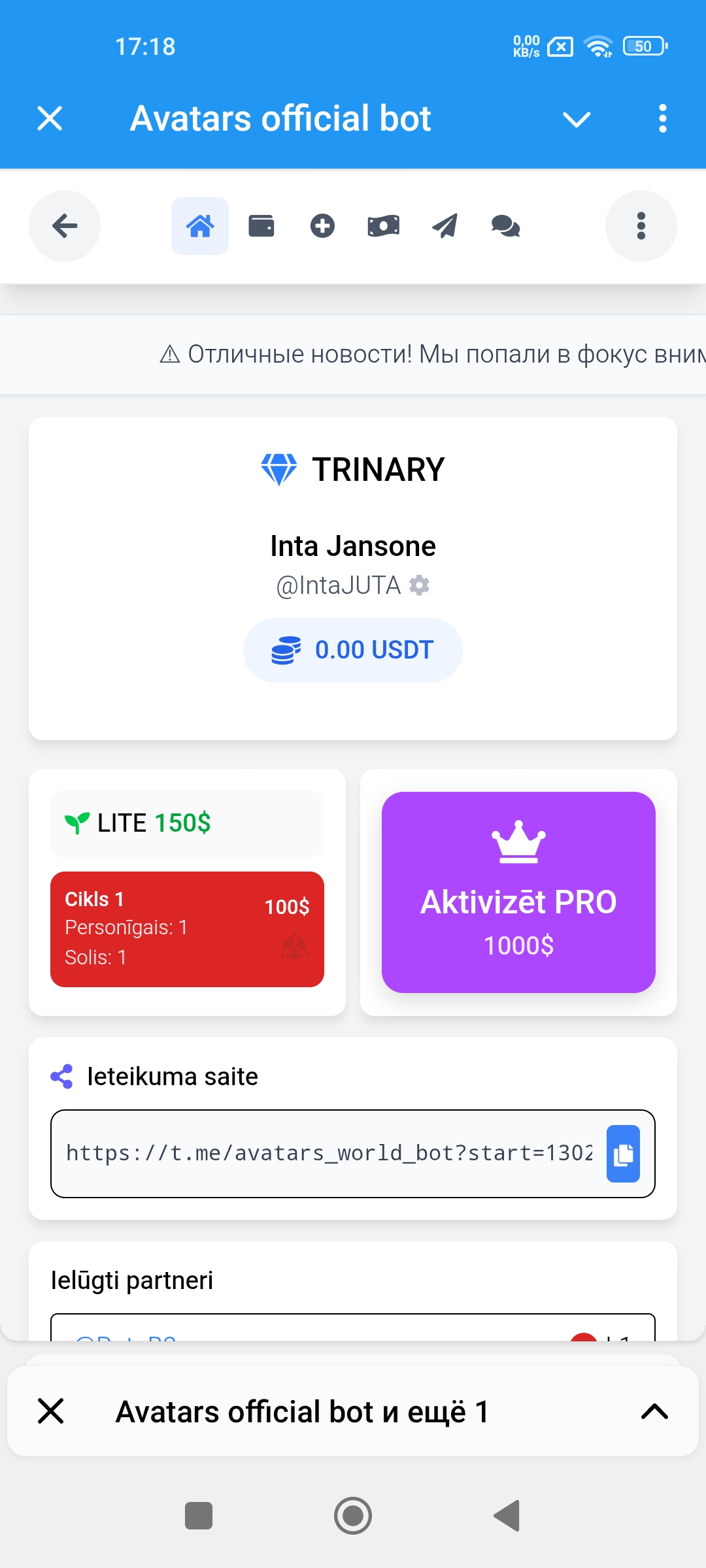Go to the Android home screen
Screen dimensions: 706x1568
click(x=353, y=1516)
